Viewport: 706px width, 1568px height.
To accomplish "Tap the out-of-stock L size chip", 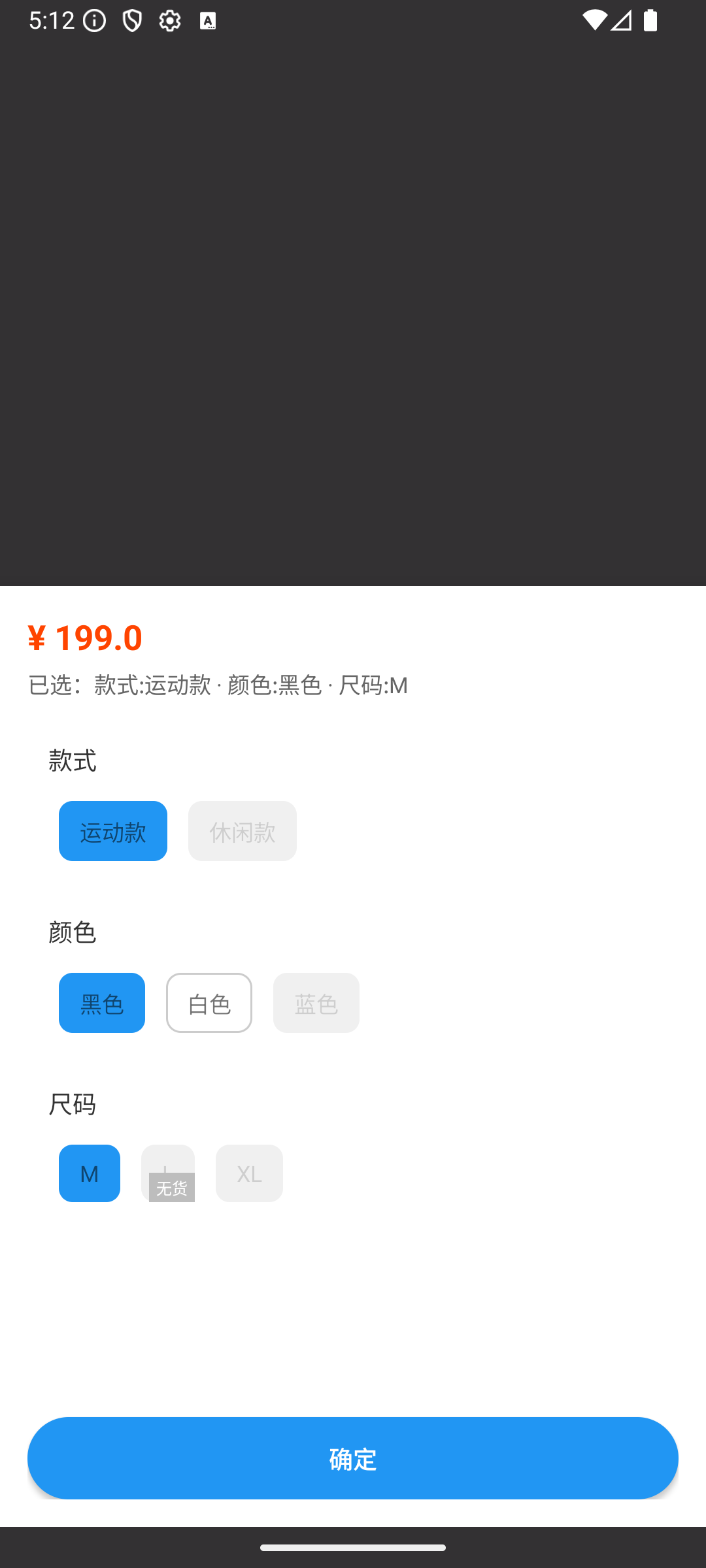I will (167, 1173).
